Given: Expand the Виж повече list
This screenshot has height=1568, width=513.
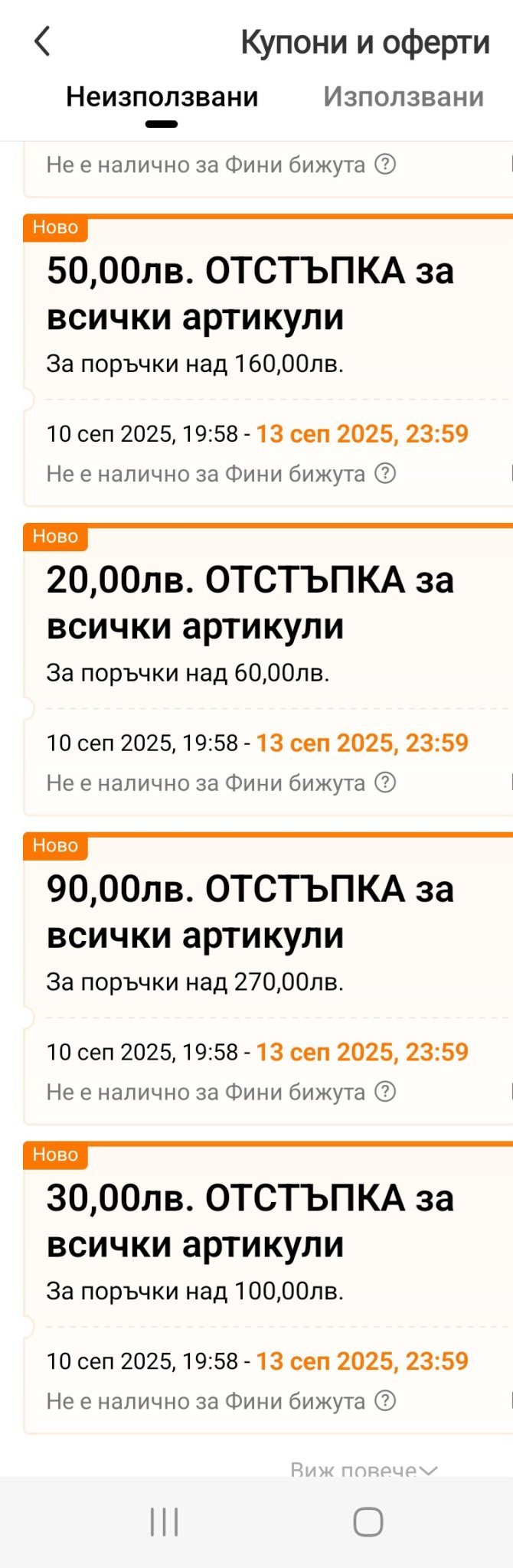Looking at the screenshot, I should click(363, 1469).
